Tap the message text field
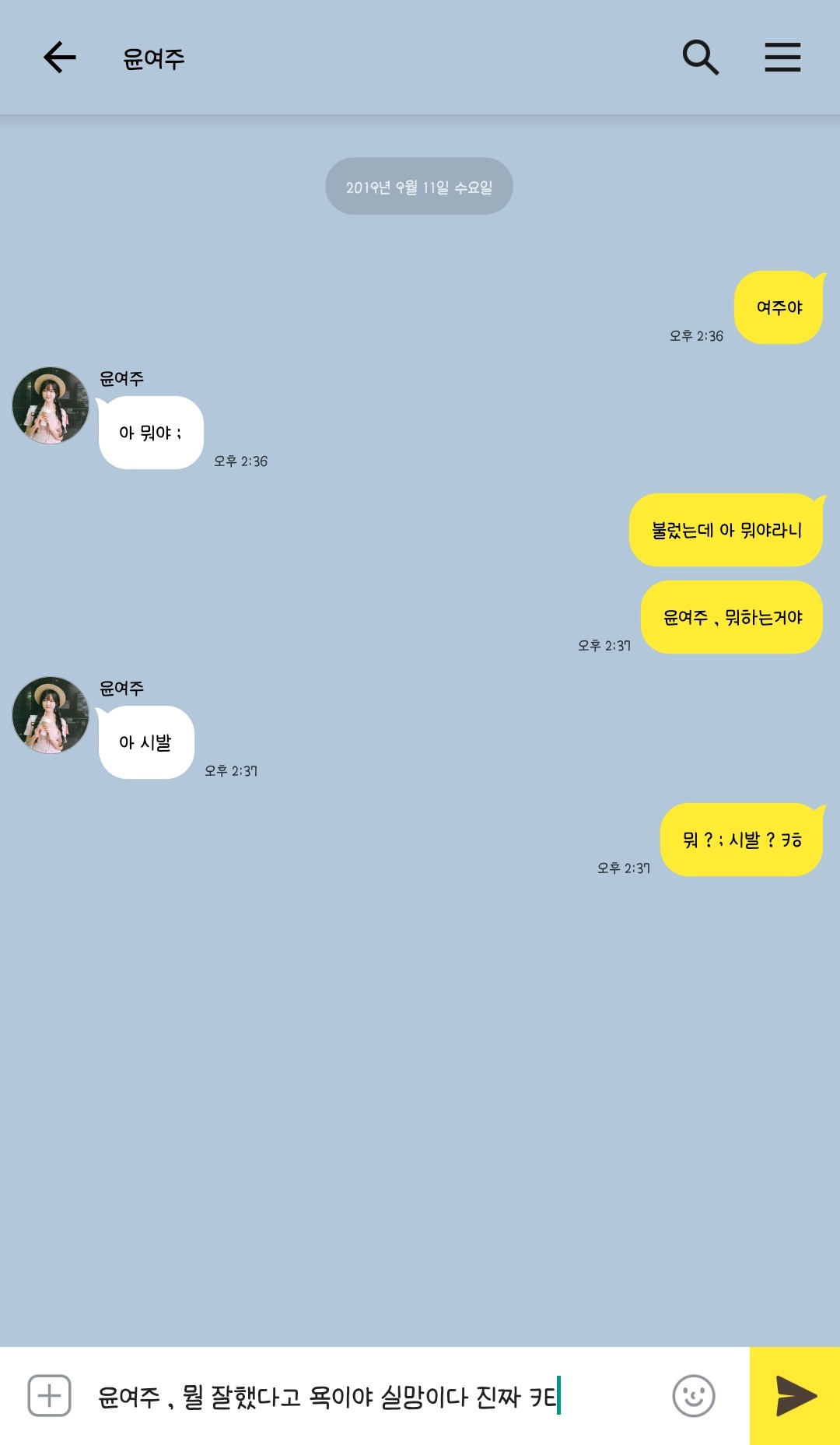 tap(373, 1396)
